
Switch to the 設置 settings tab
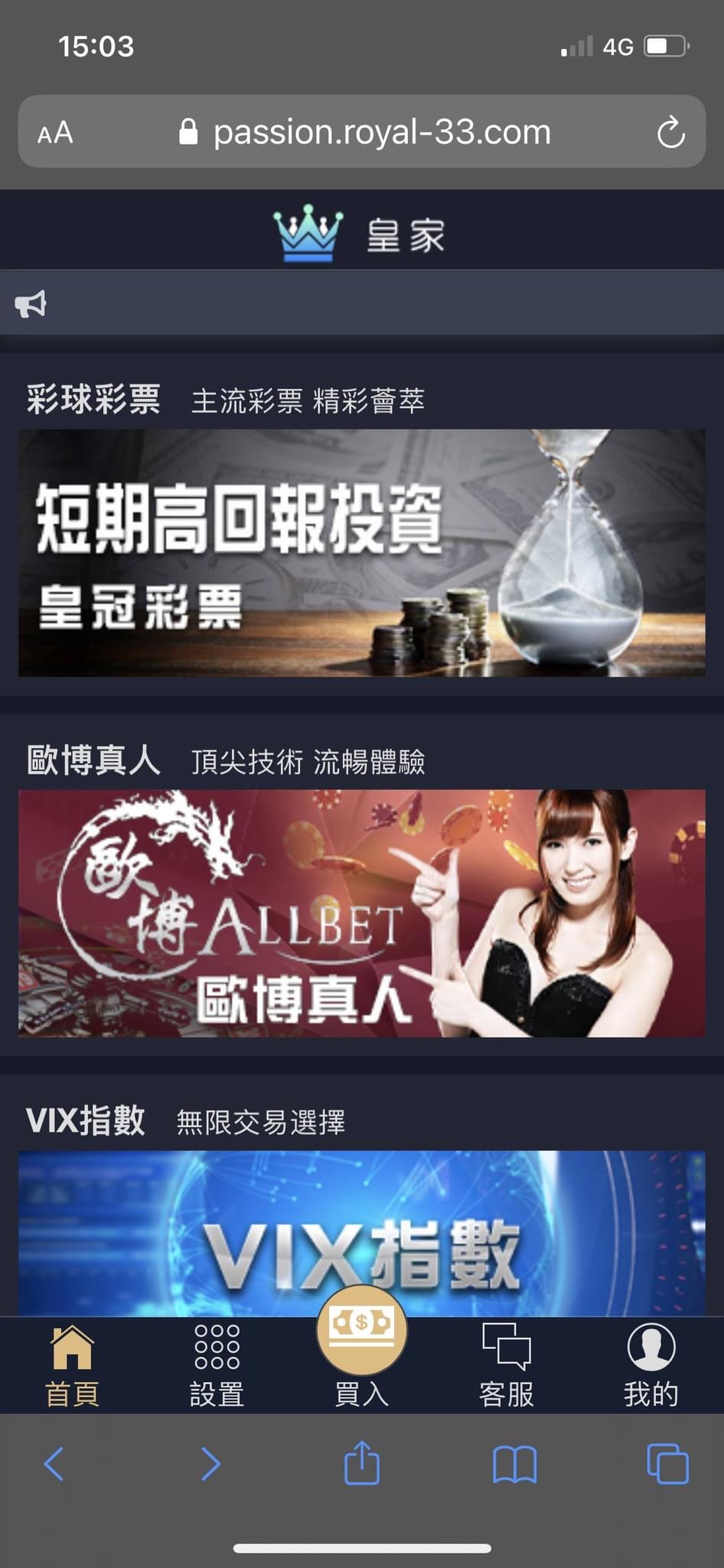point(217,1367)
